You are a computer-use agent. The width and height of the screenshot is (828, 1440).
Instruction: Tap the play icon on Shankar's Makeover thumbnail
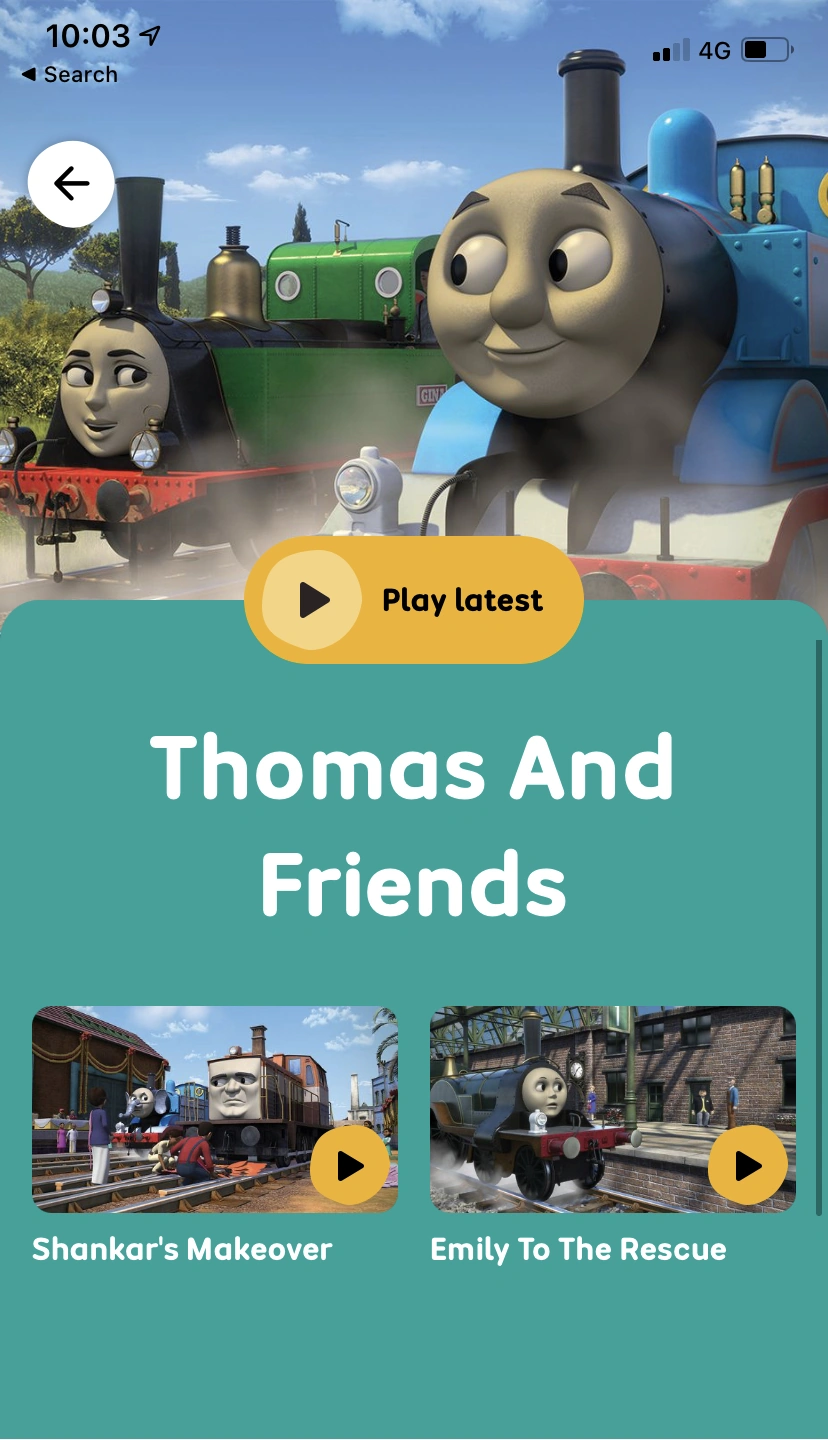[x=348, y=1165]
